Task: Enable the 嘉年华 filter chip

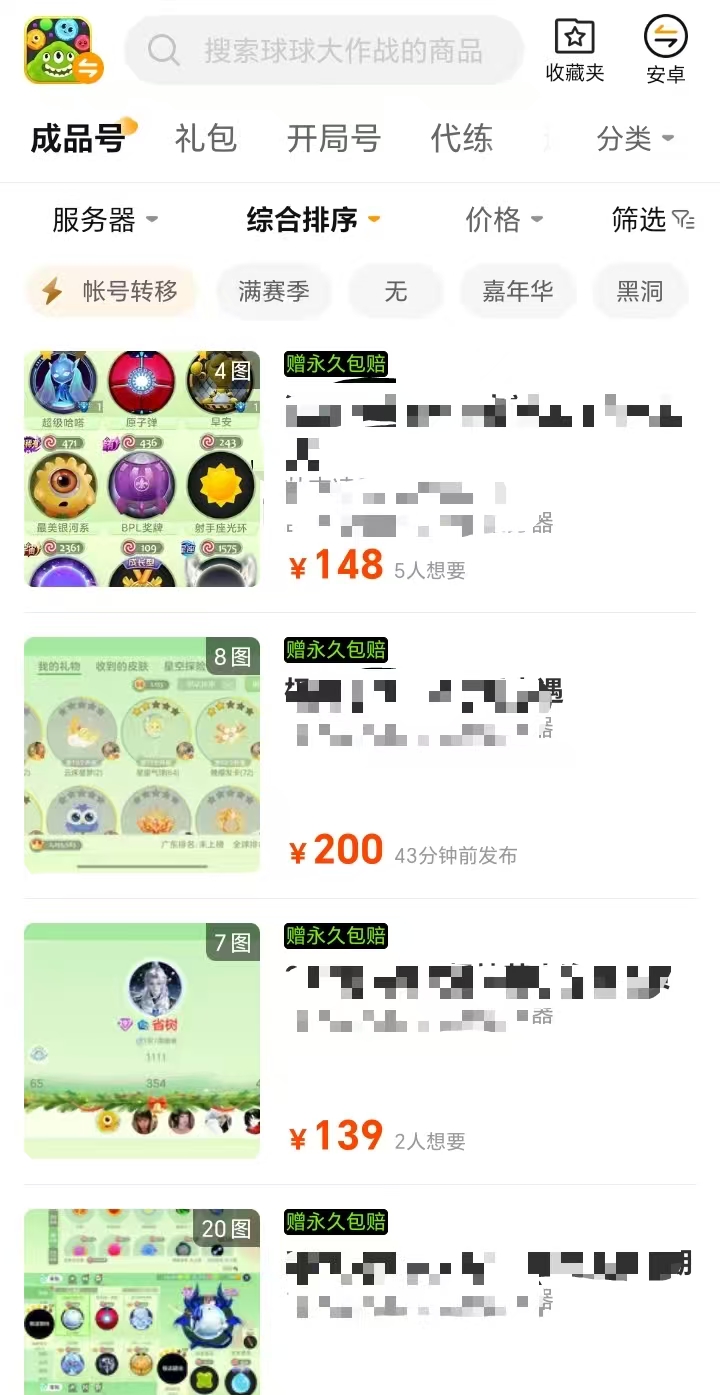Action: coord(518,291)
